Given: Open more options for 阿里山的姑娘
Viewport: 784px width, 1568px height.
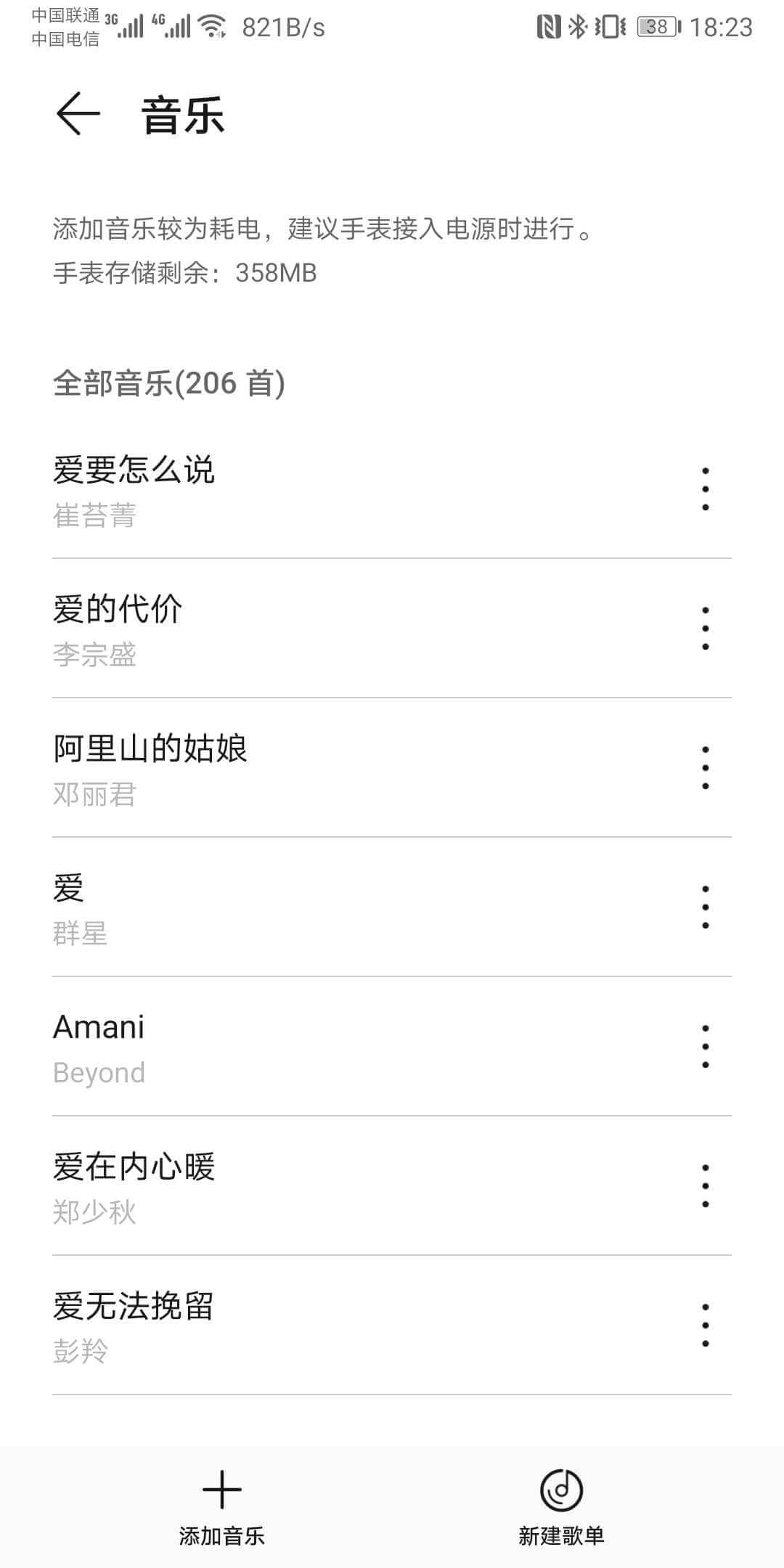Looking at the screenshot, I should pyautogui.click(x=705, y=768).
